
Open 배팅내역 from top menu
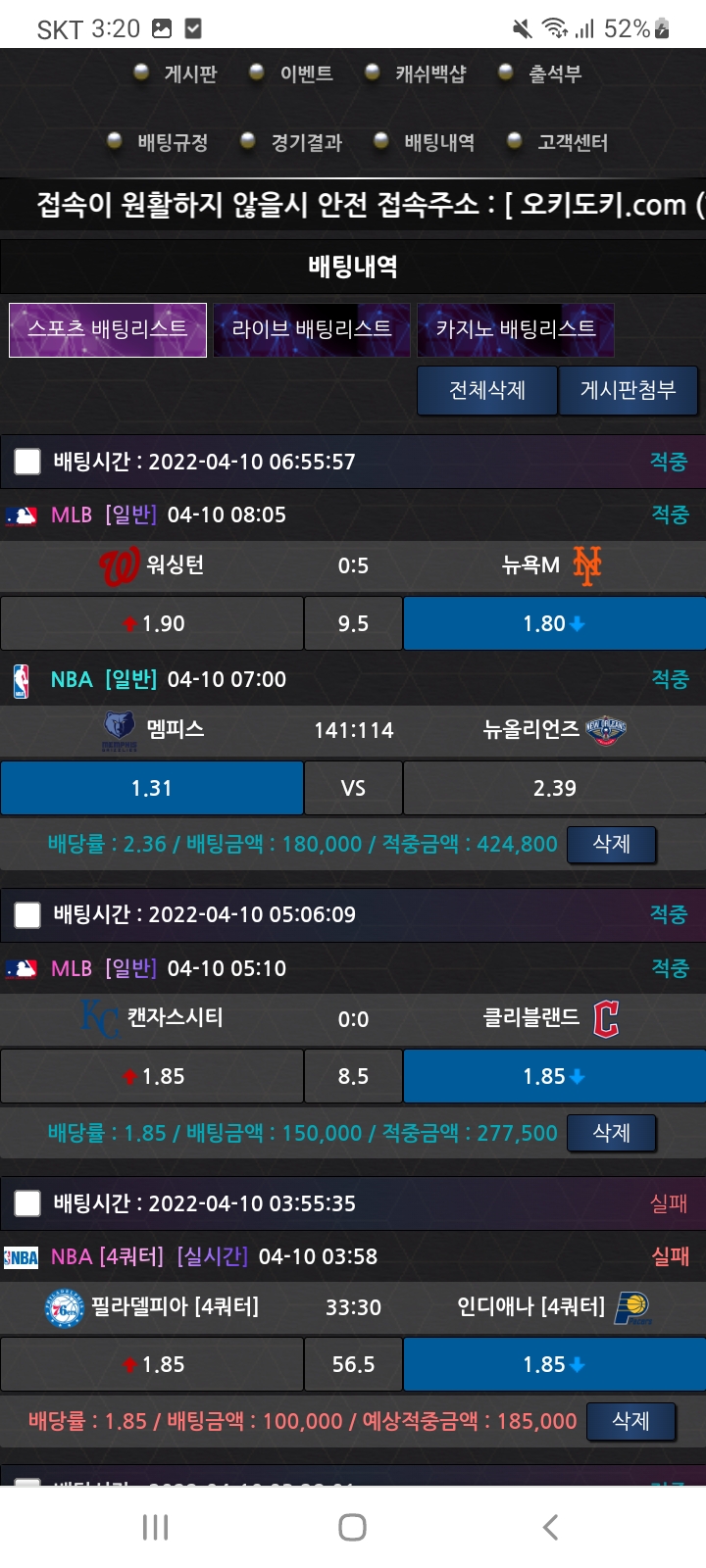(438, 143)
